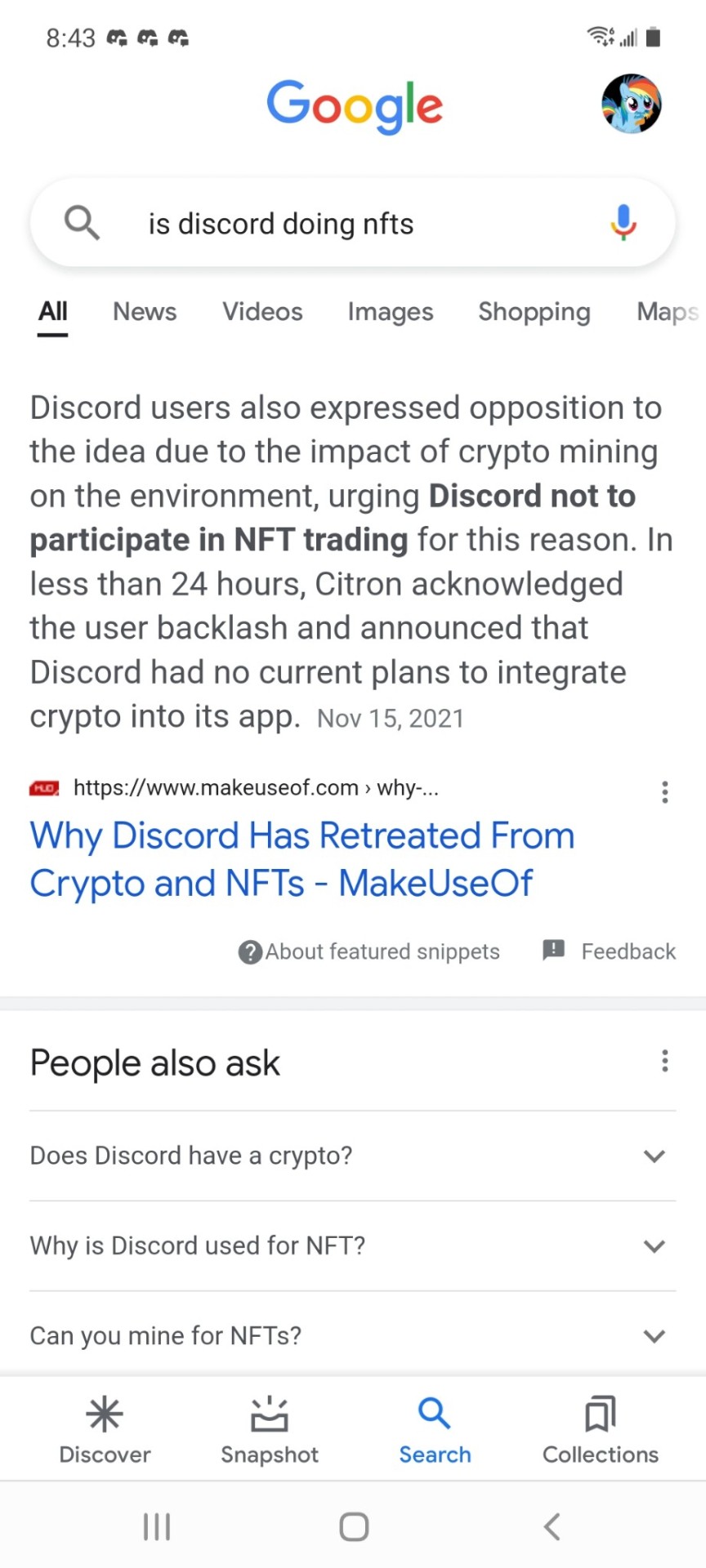The height and width of the screenshot is (1568, 706).
Task: Open the People also ask overflow menu
Action: 665,1061
